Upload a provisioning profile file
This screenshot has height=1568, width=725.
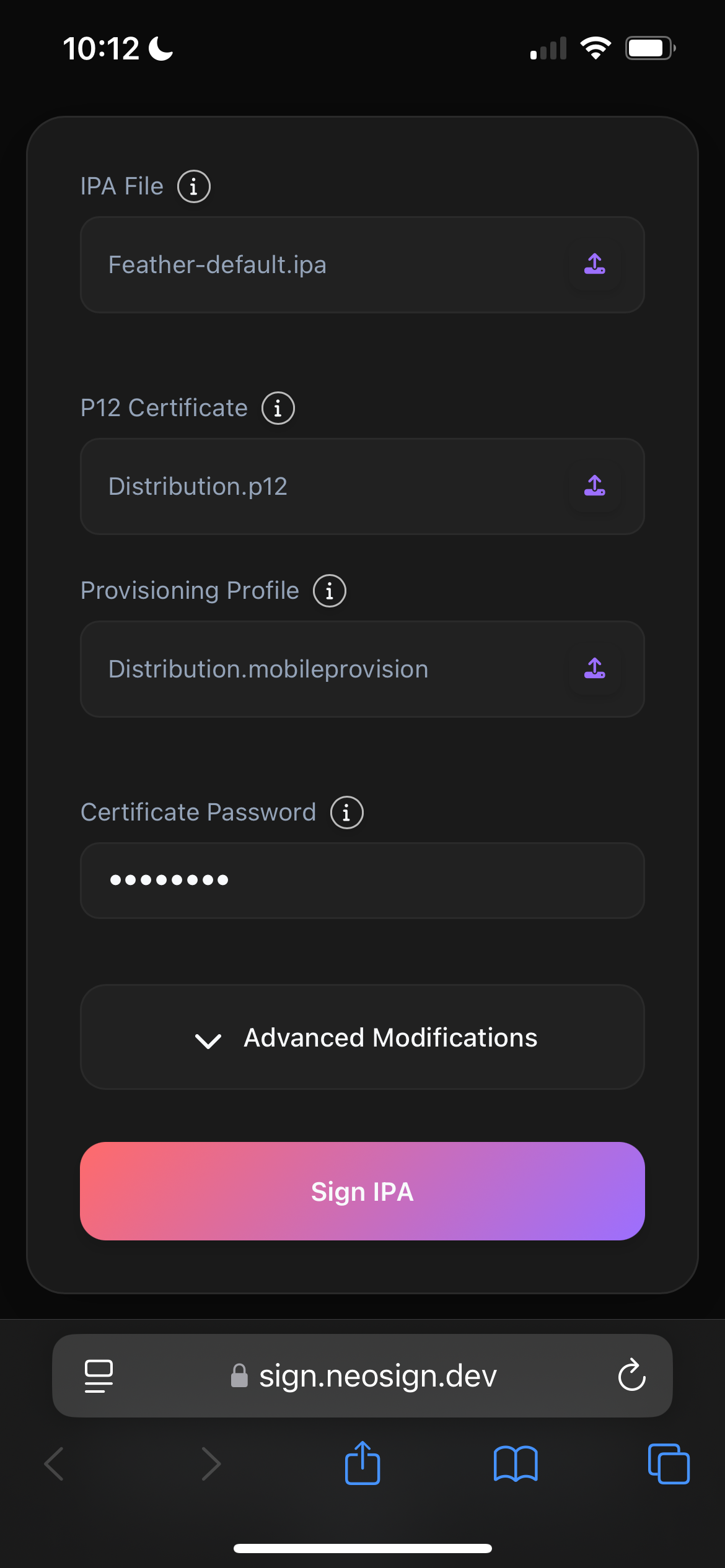click(594, 669)
